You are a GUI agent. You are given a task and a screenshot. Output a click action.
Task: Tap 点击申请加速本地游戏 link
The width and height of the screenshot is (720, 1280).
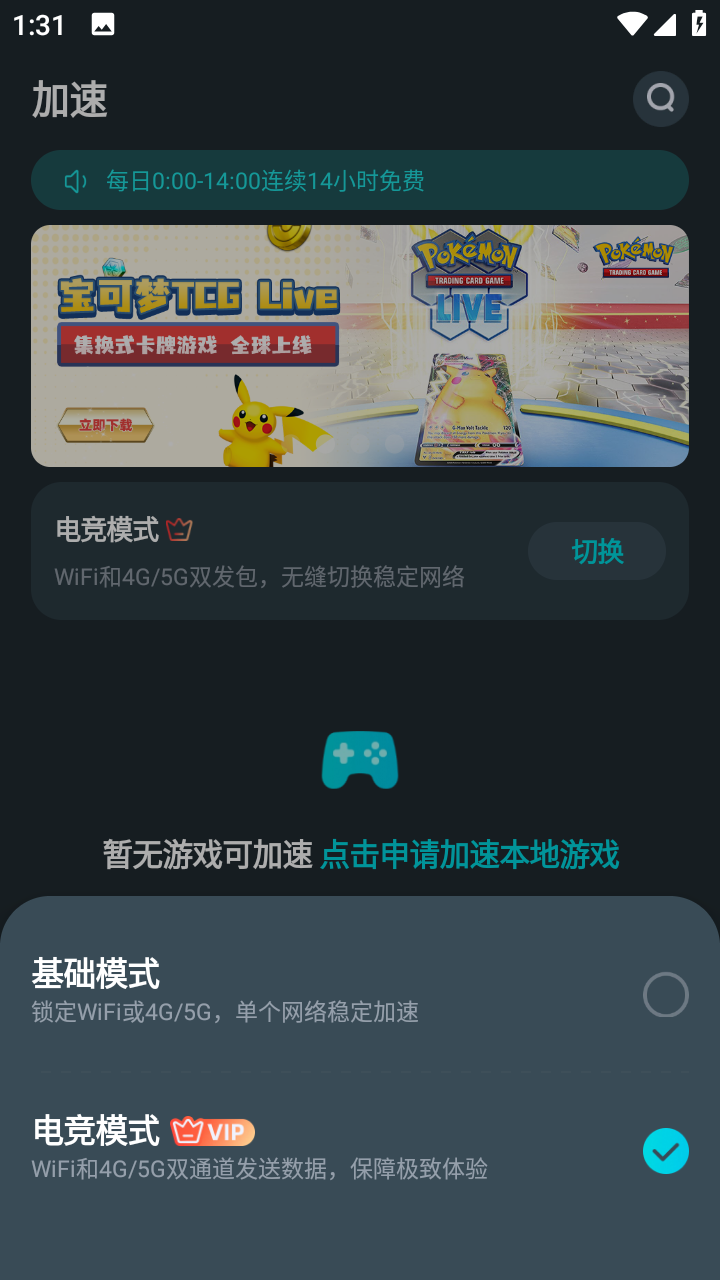point(469,855)
